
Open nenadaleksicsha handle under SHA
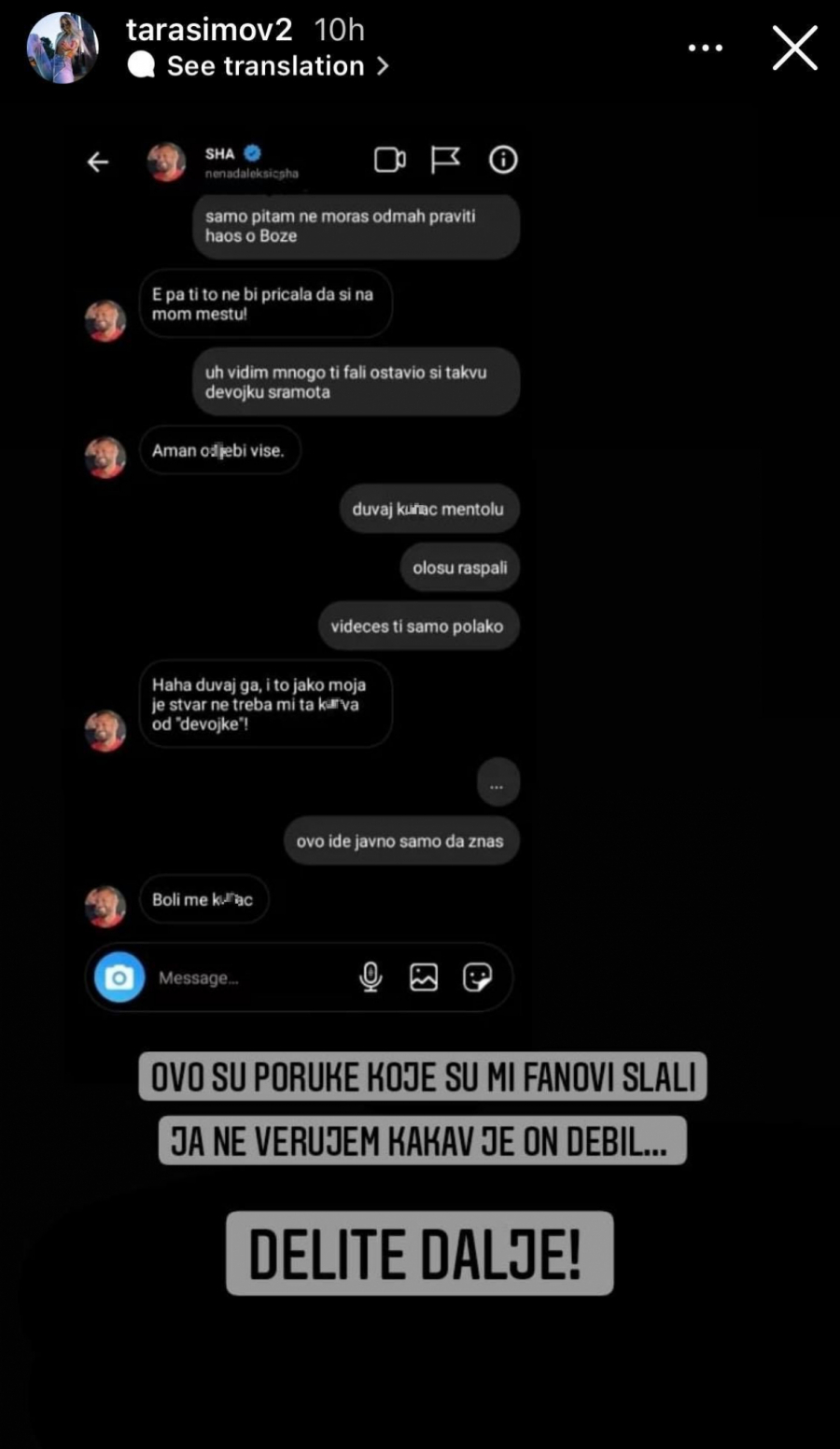[252, 174]
